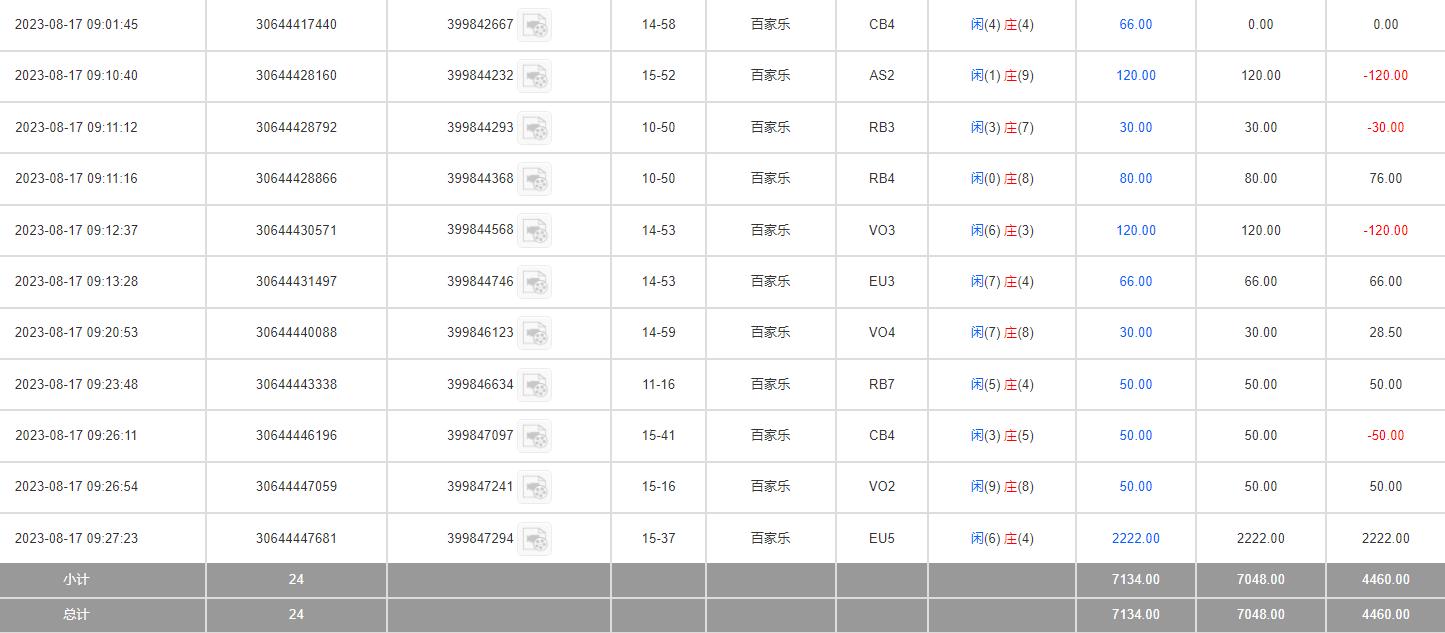
Task: Open the 30.00 bet amount for VO4
Action: pos(1135,332)
